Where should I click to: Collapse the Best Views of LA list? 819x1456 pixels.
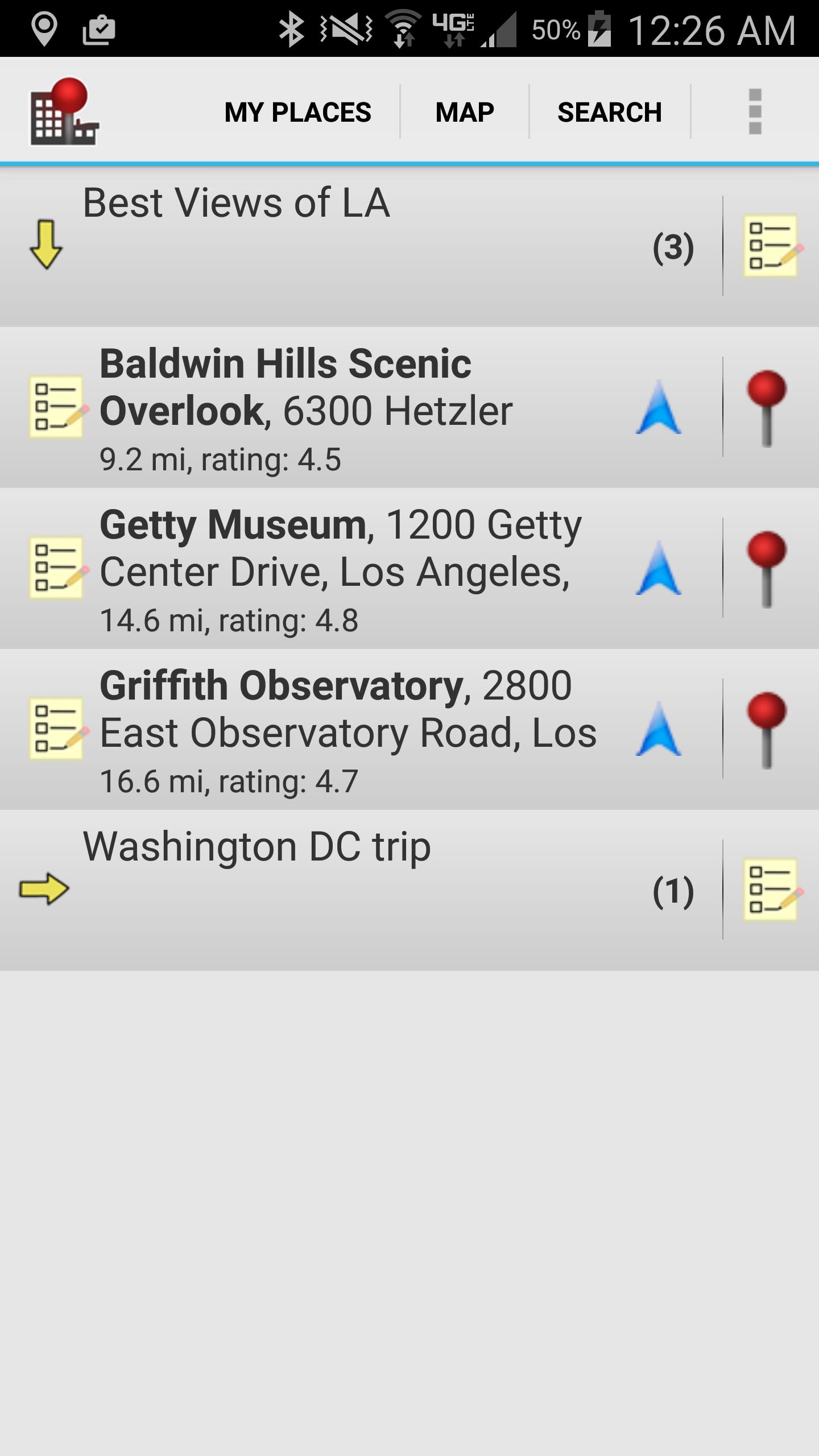coord(45,245)
